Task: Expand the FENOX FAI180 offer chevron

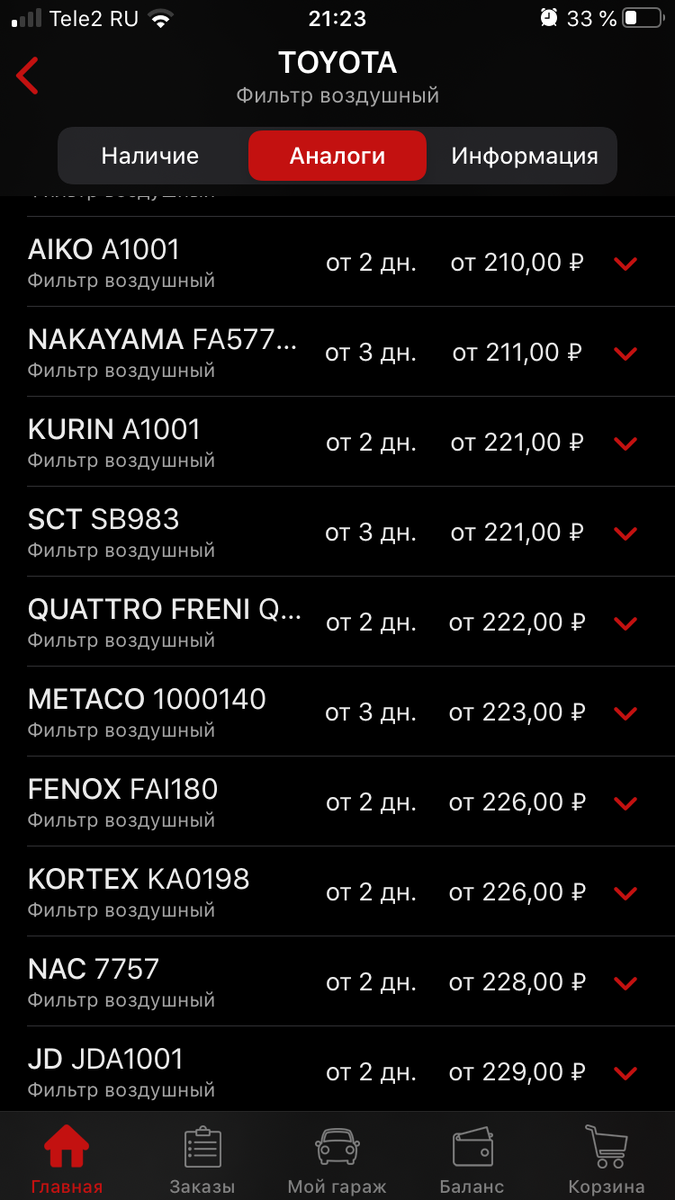Action: pyautogui.click(x=625, y=803)
